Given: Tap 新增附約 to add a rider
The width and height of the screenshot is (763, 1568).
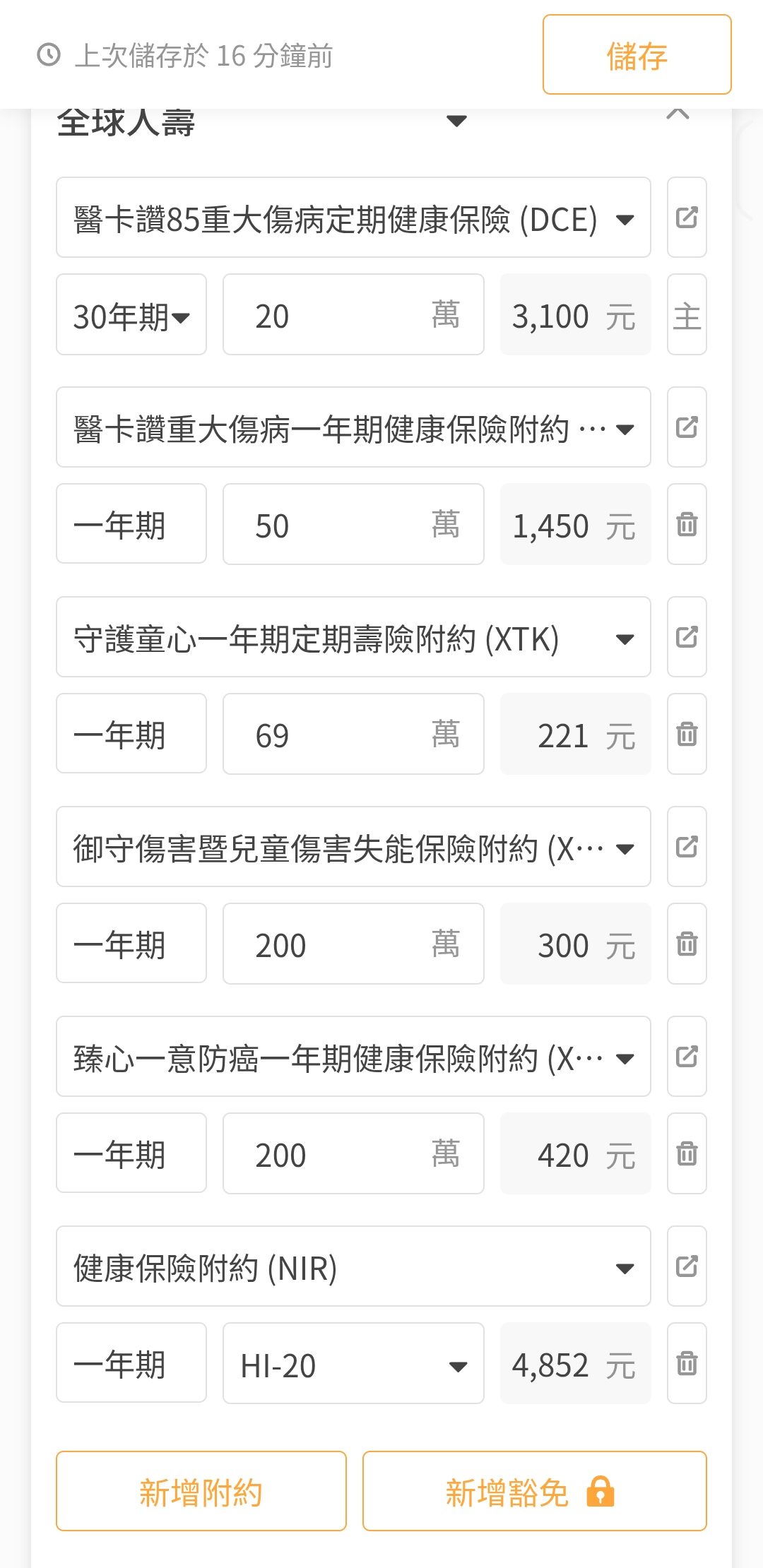Looking at the screenshot, I should (201, 1492).
